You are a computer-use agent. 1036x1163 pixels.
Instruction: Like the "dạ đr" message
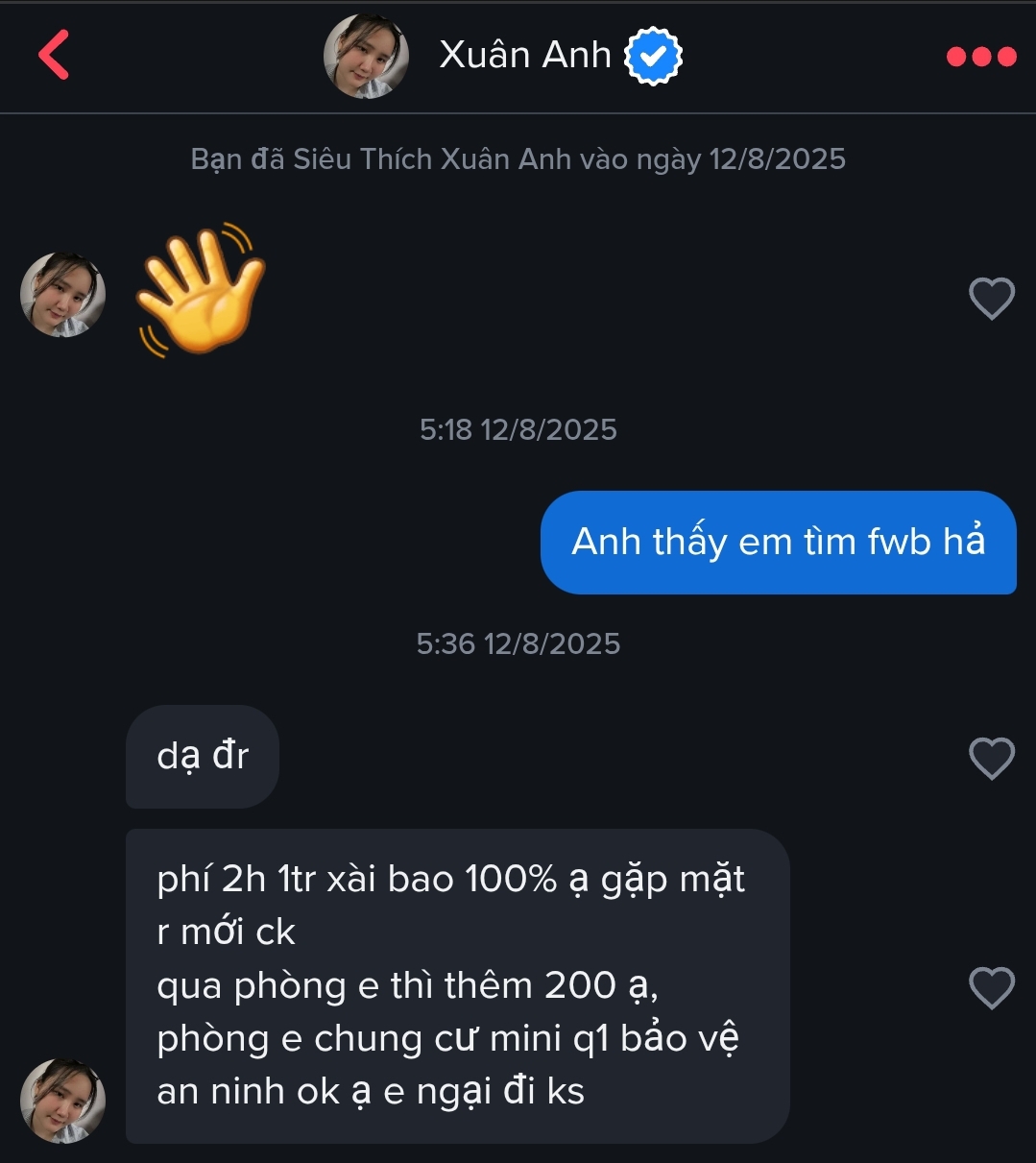991,759
